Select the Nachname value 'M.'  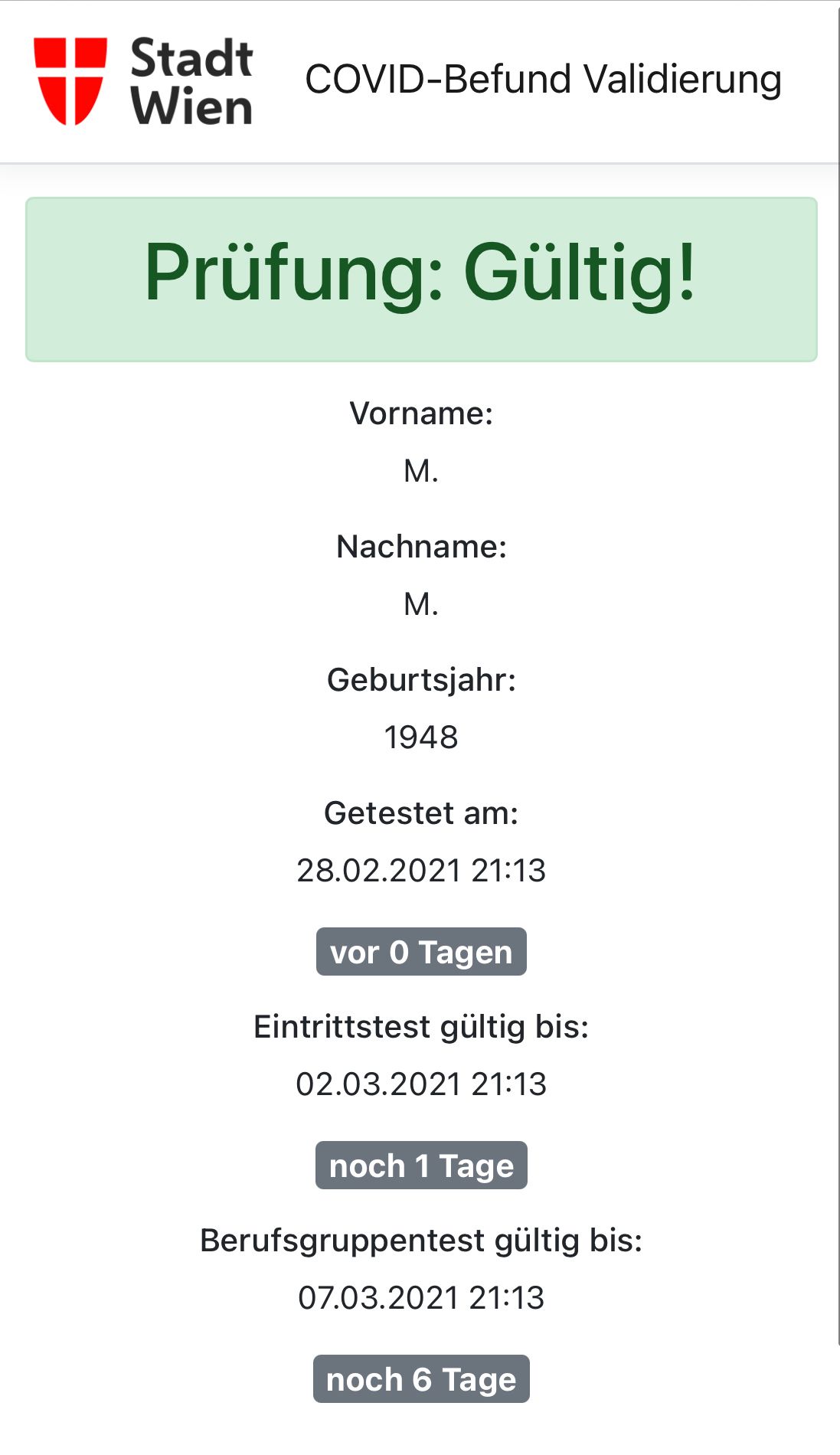pos(420,606)
